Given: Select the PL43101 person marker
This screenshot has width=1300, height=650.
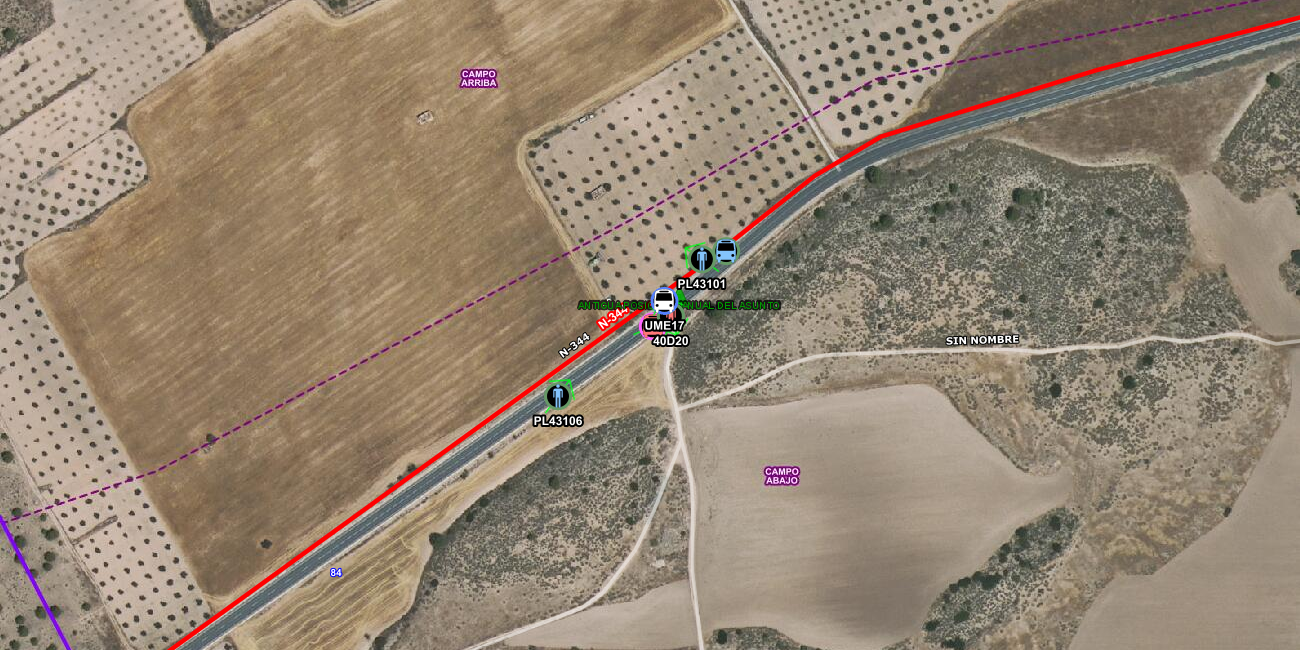Looking at the screenshot, I should coord(701,259).
